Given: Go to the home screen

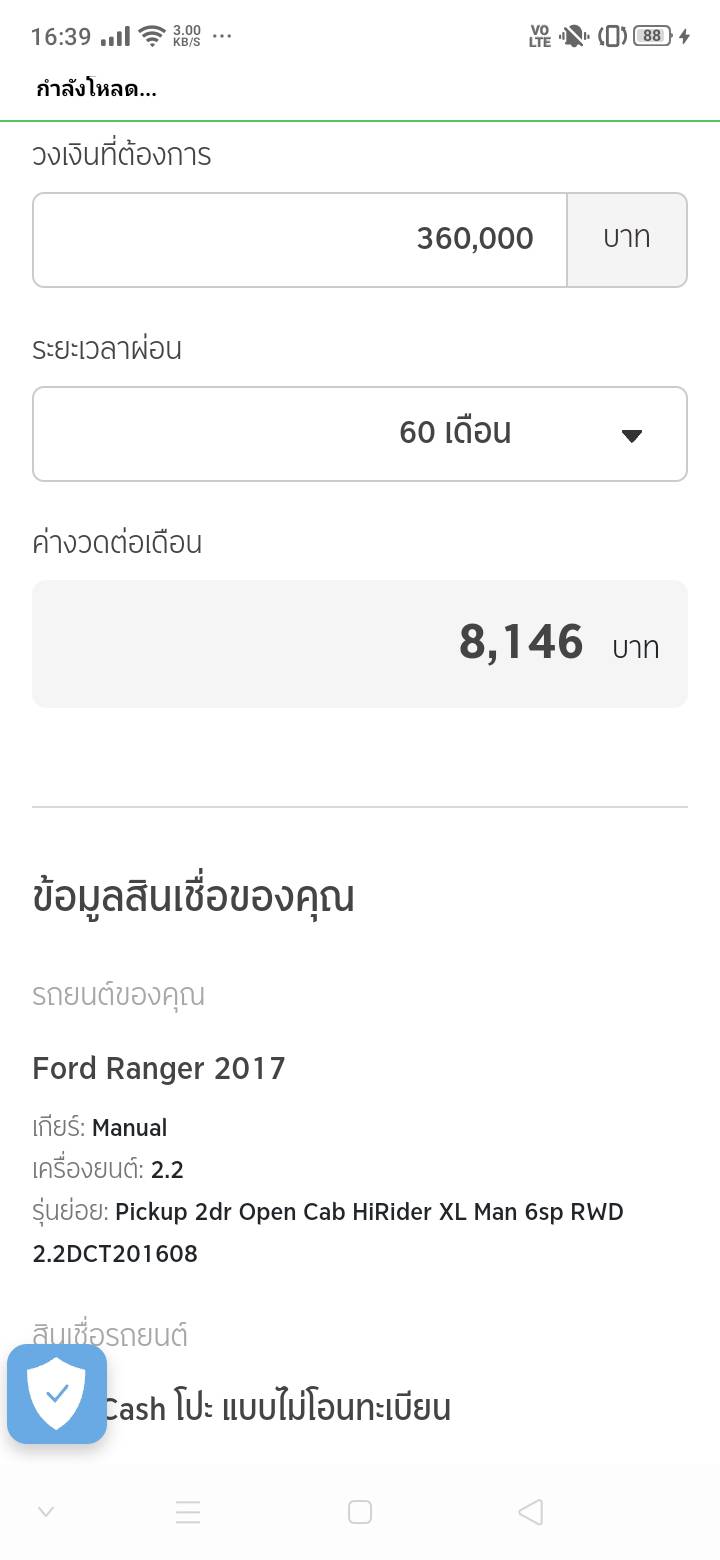Looking at the screenshot, I should pyautogui.click(x=360, y=1512).
